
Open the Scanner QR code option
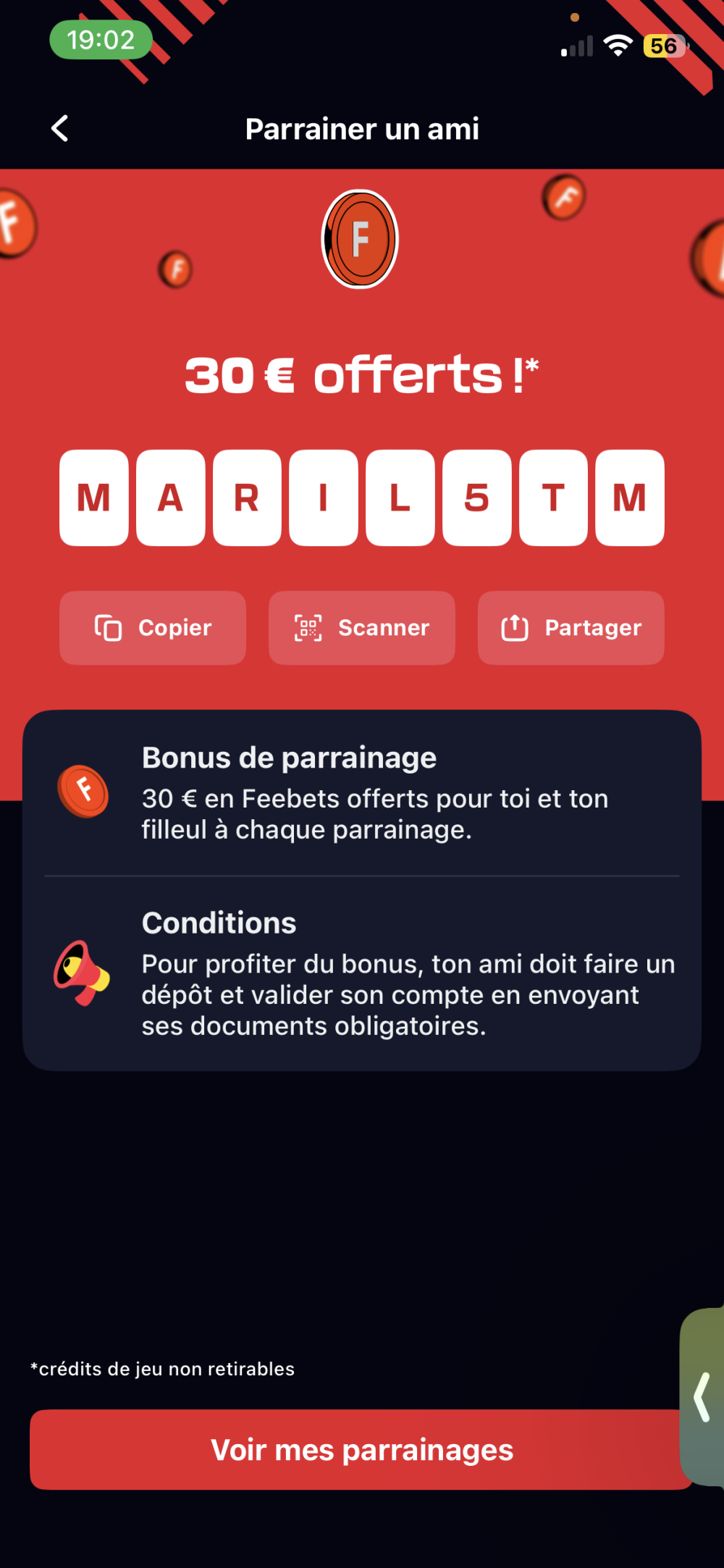click(x=362, y=628)
